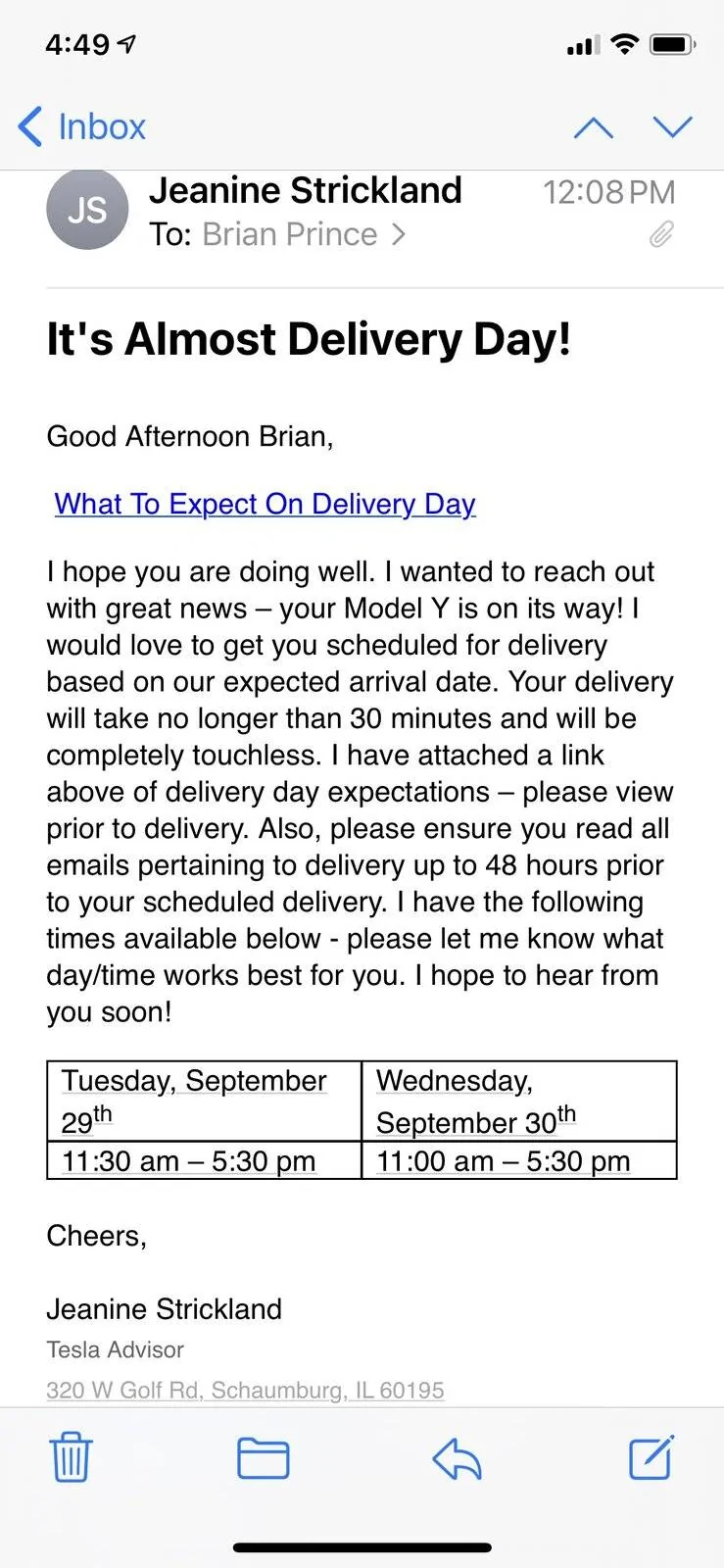Jump to the next email with down arrow
The image size is (724, 1568).
tap(673, 127)
